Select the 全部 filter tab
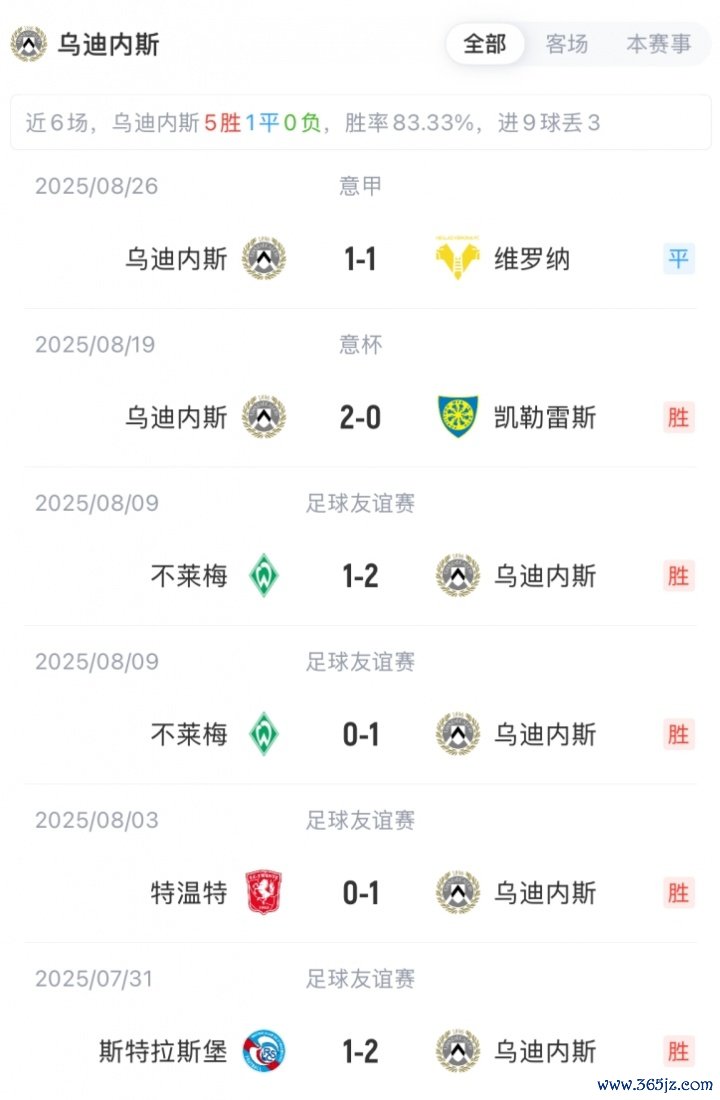The image size is (720, 1100). (x=485, y=44)
